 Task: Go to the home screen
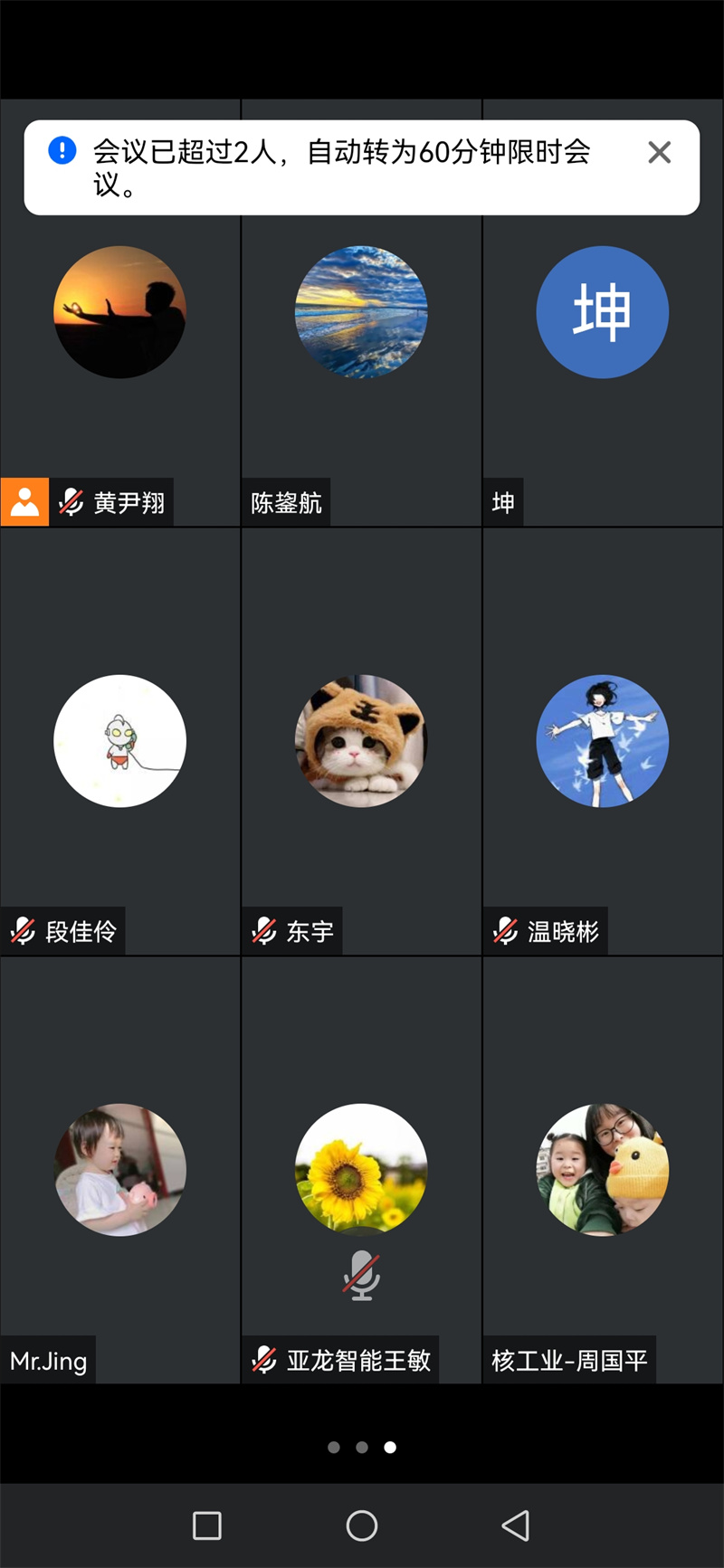tap(362, 1525)
